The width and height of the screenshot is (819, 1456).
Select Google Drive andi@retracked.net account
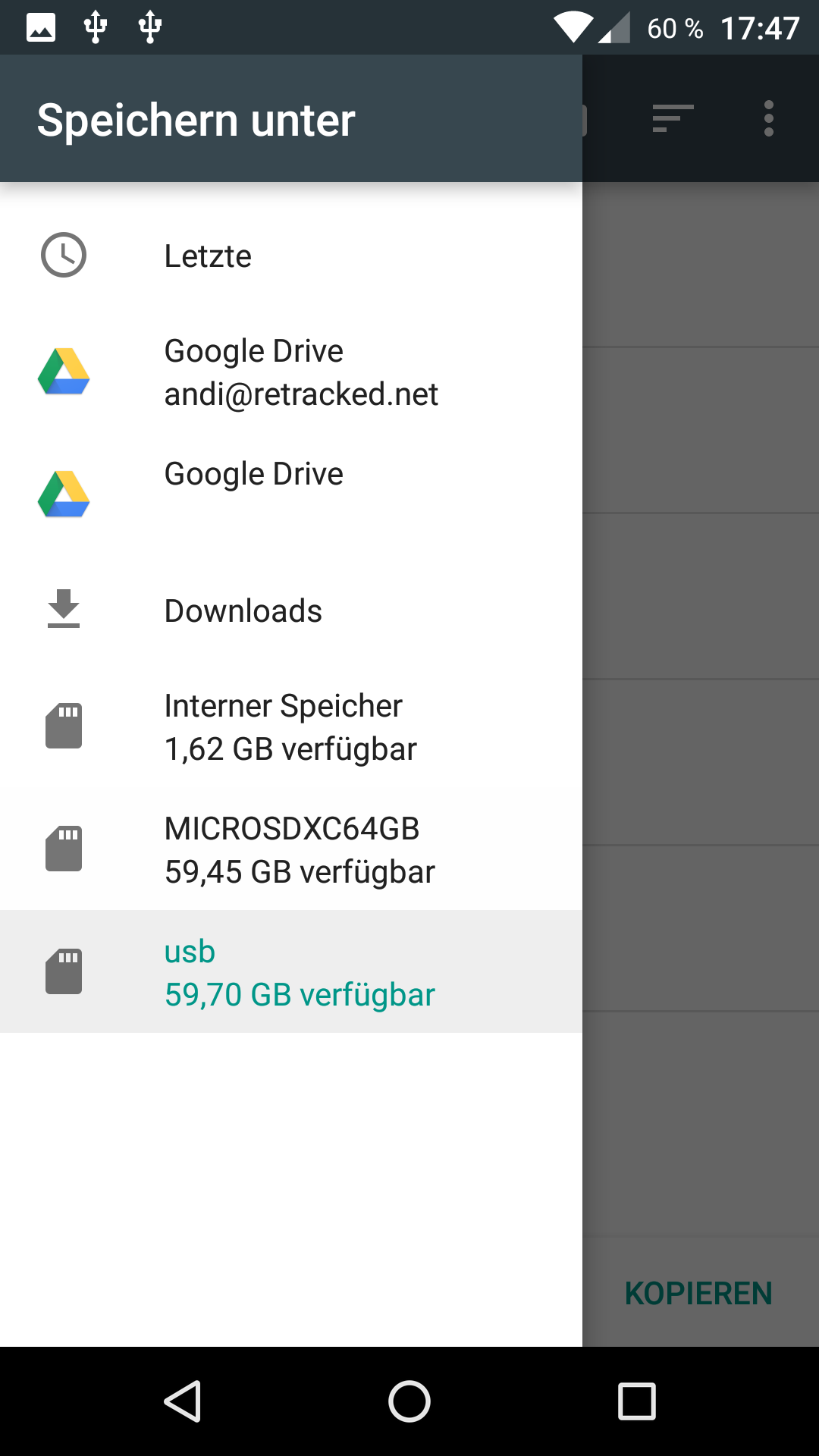(291, 372)
